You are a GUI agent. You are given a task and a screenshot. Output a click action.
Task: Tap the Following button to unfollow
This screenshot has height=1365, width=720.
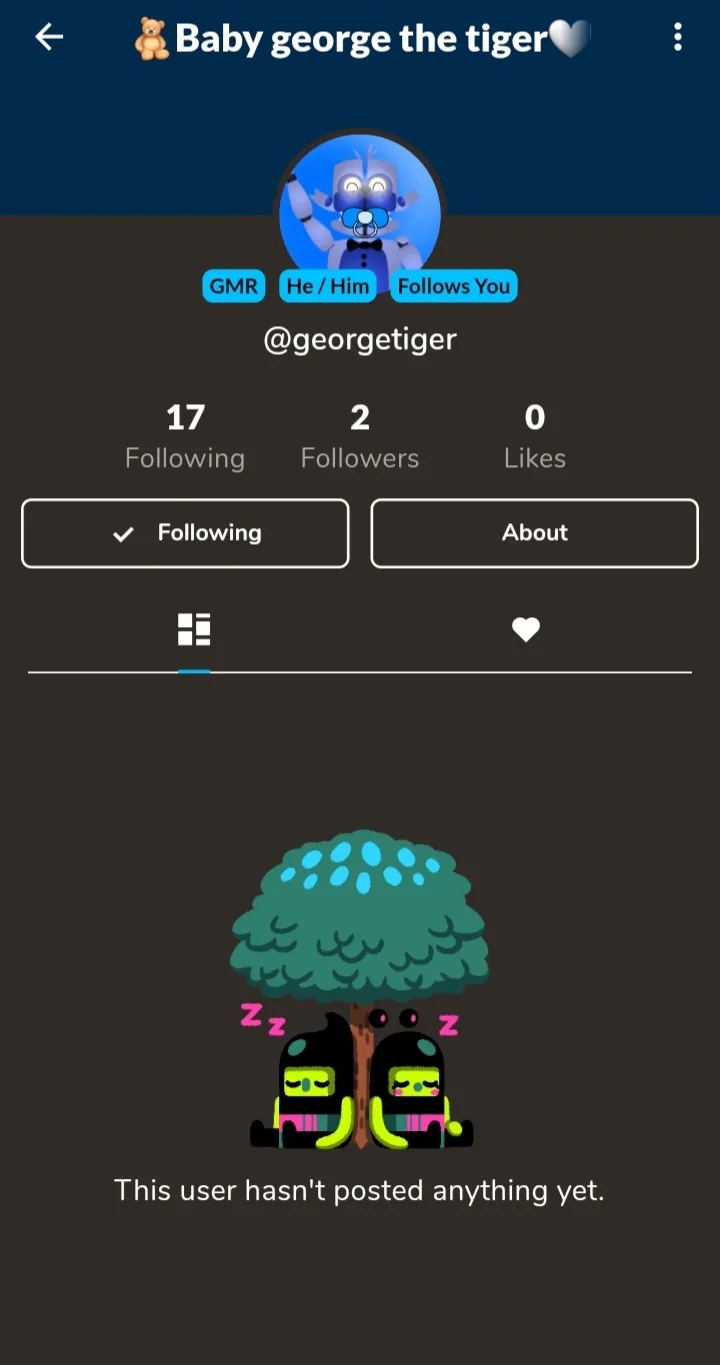pos(185,533)
